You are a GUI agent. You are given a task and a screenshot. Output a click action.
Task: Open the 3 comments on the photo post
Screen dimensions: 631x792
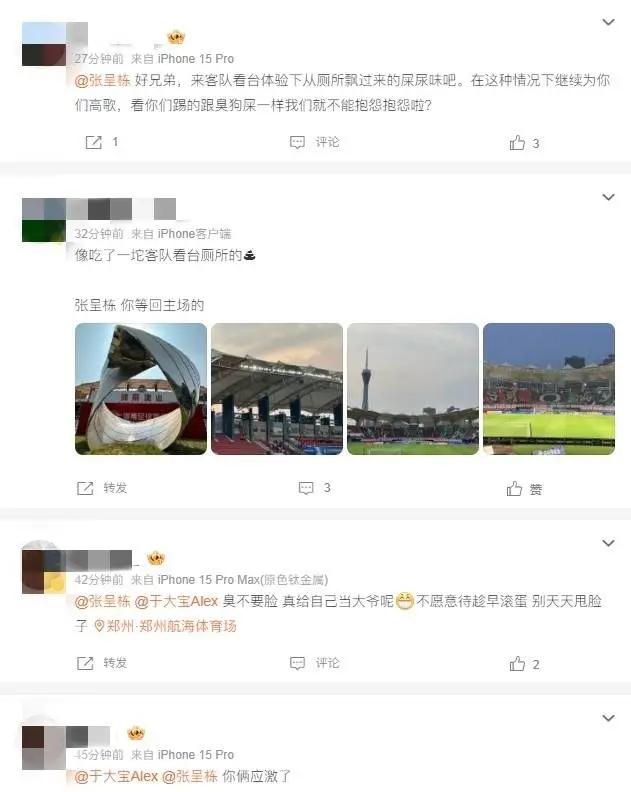(314, 488)
